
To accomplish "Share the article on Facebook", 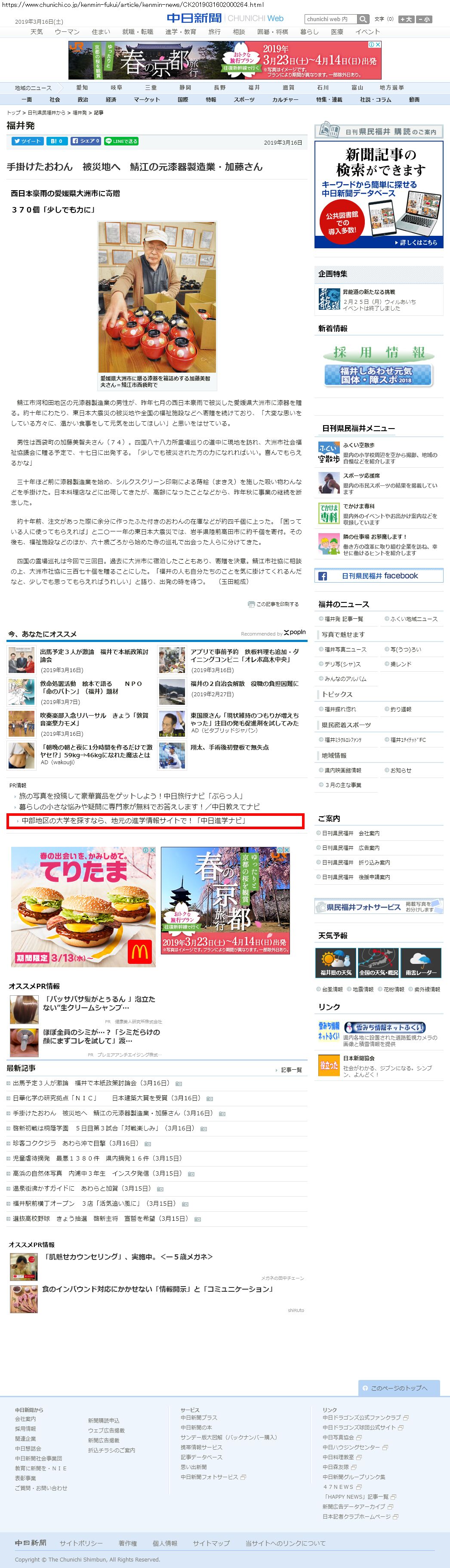I will [85, 141].
